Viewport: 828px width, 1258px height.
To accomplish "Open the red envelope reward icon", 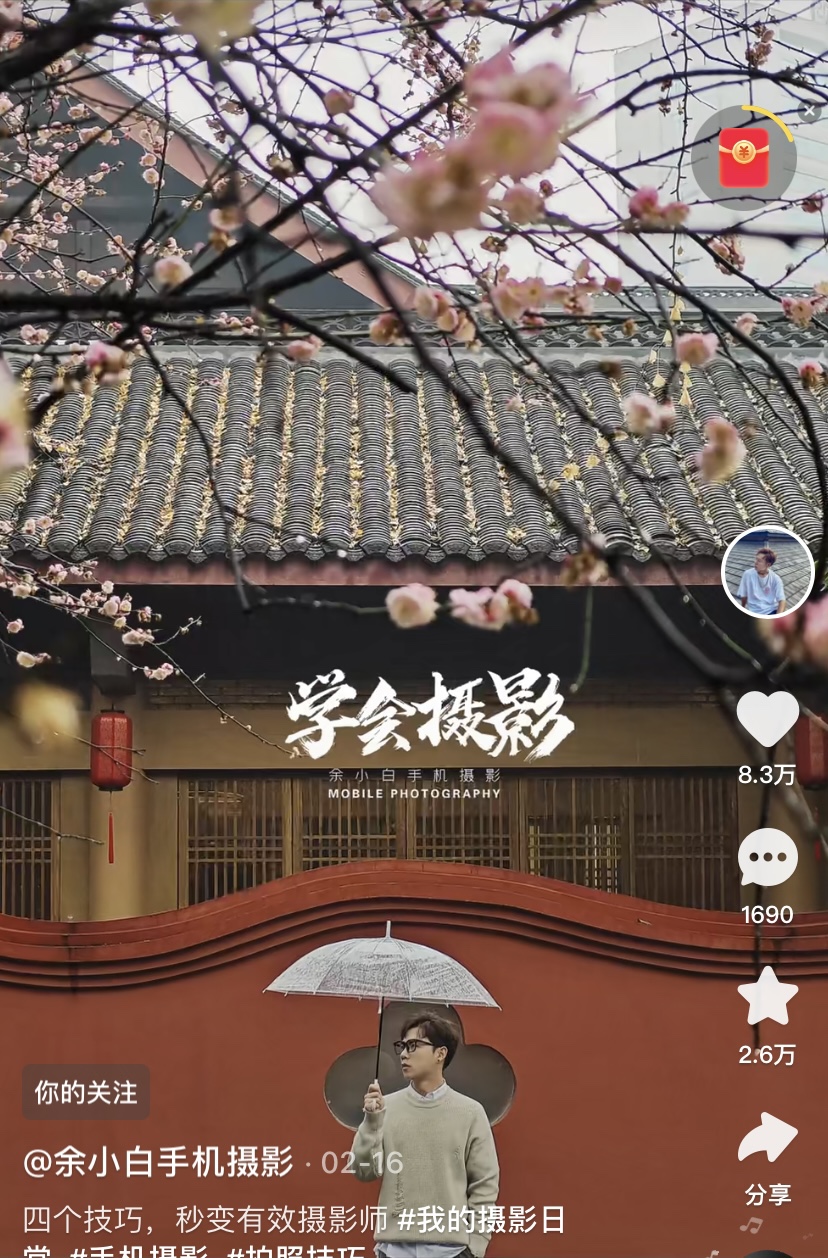I will [x=744, y=157].
